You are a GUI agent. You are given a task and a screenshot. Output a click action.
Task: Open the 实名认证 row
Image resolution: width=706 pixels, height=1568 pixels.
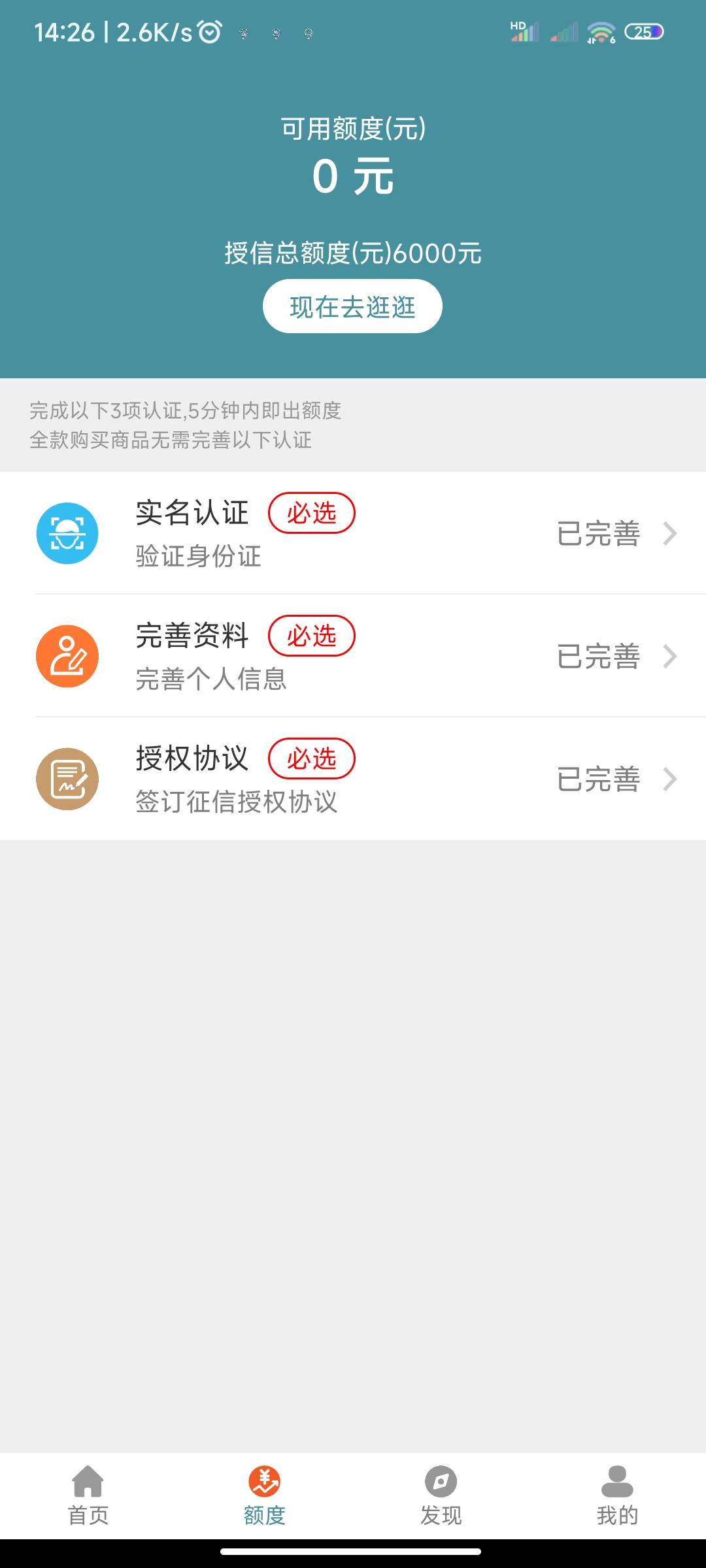pos(353,533)
